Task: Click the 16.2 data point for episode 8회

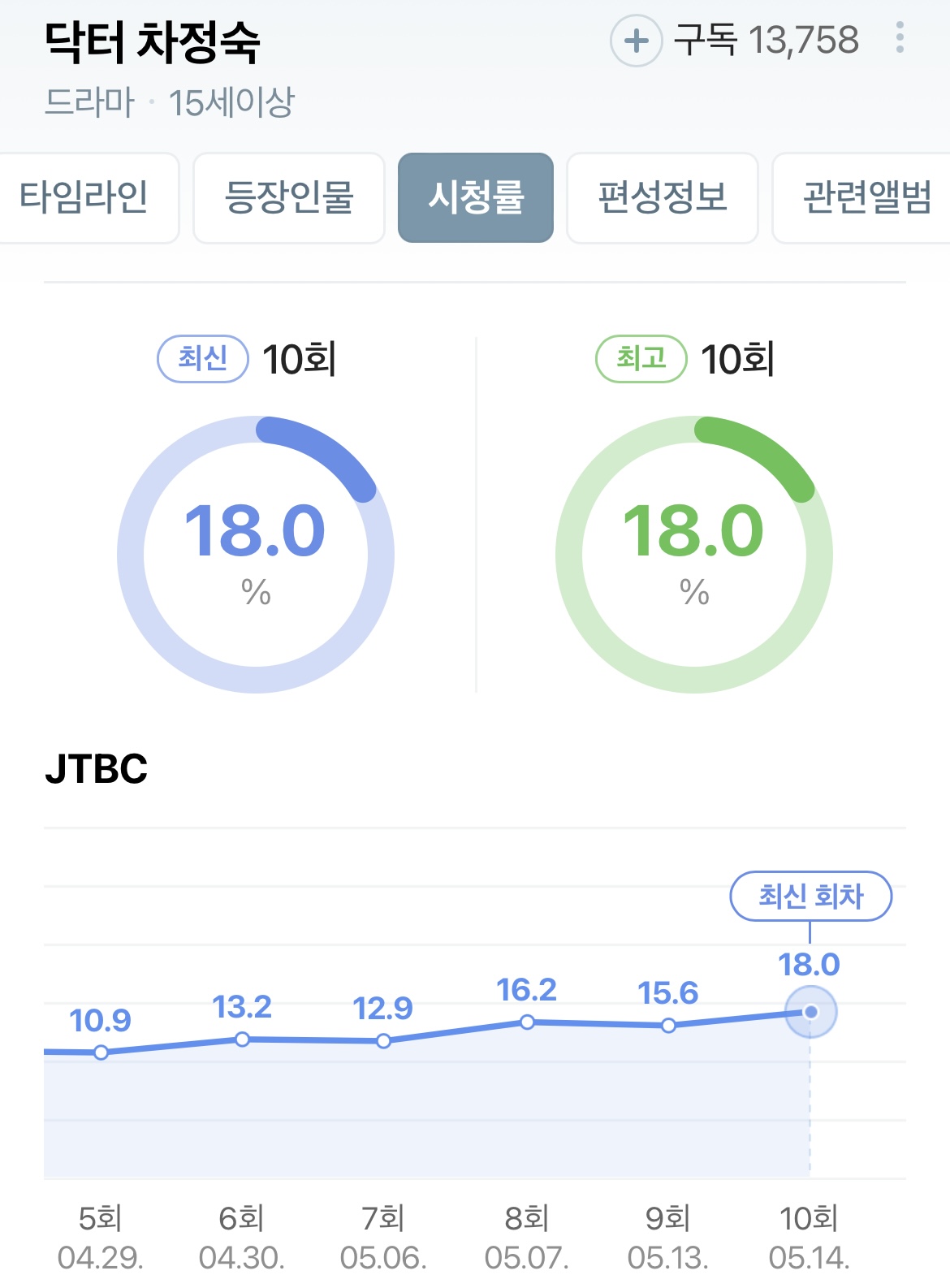Action: pos(526,1024)
